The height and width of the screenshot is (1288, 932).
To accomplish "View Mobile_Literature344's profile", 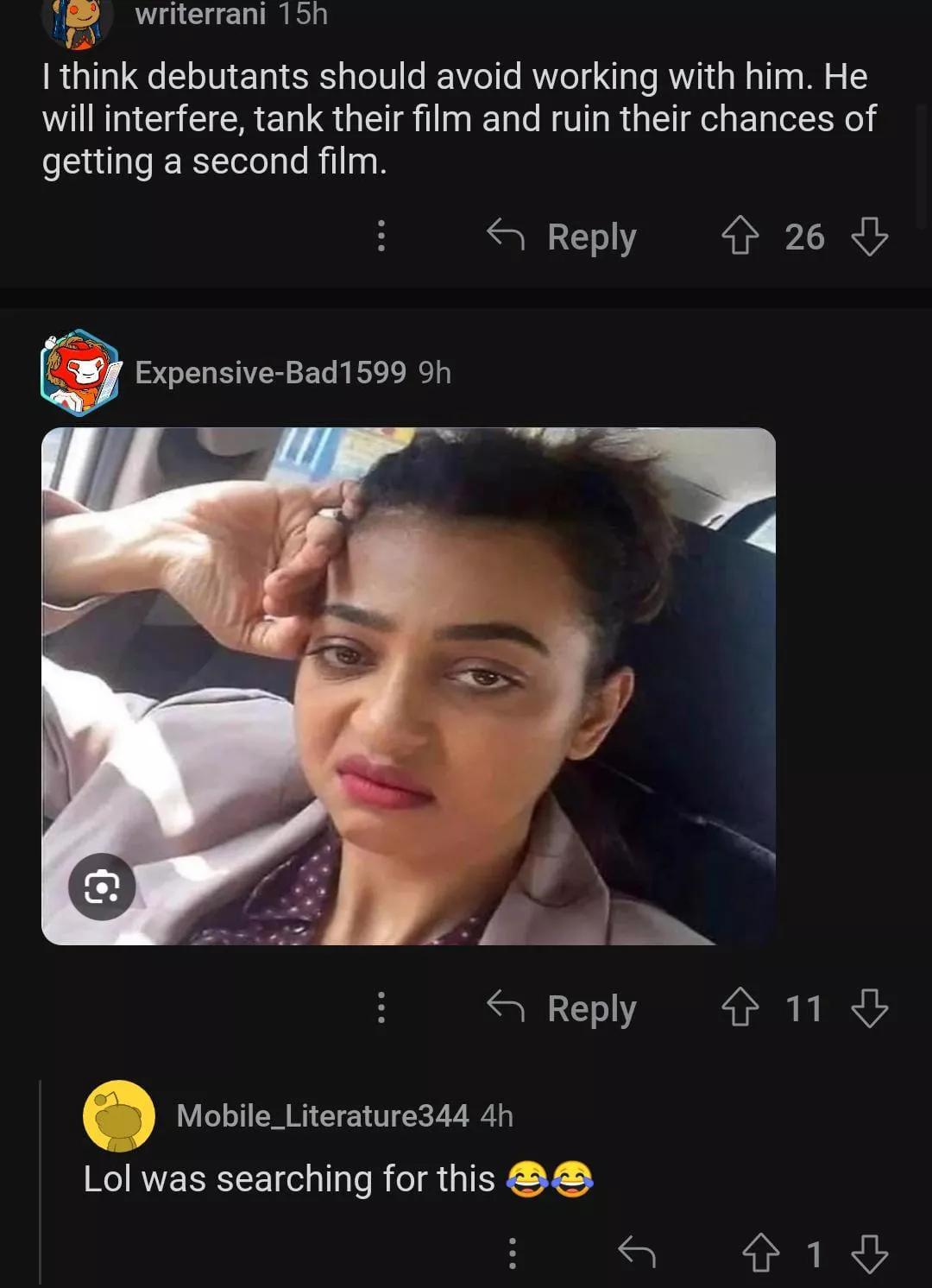I will pyautogui.click(x=322, y=1115).
